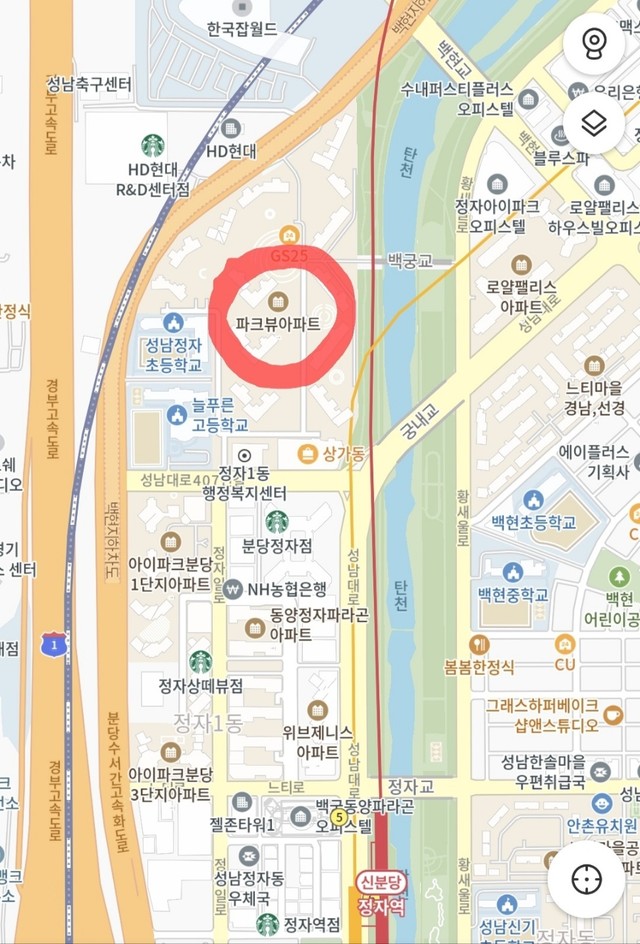Select 성남정자초등학교 marker
Image resolution: width=640 pixels, height=944 pixels.
coord(173,324)
